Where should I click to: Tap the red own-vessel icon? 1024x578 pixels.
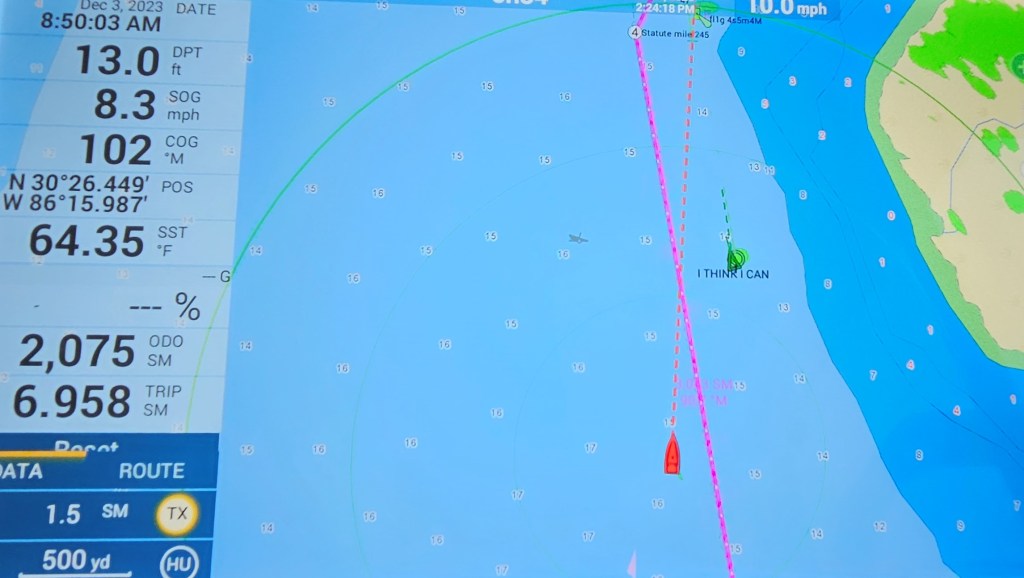(673, 454)
